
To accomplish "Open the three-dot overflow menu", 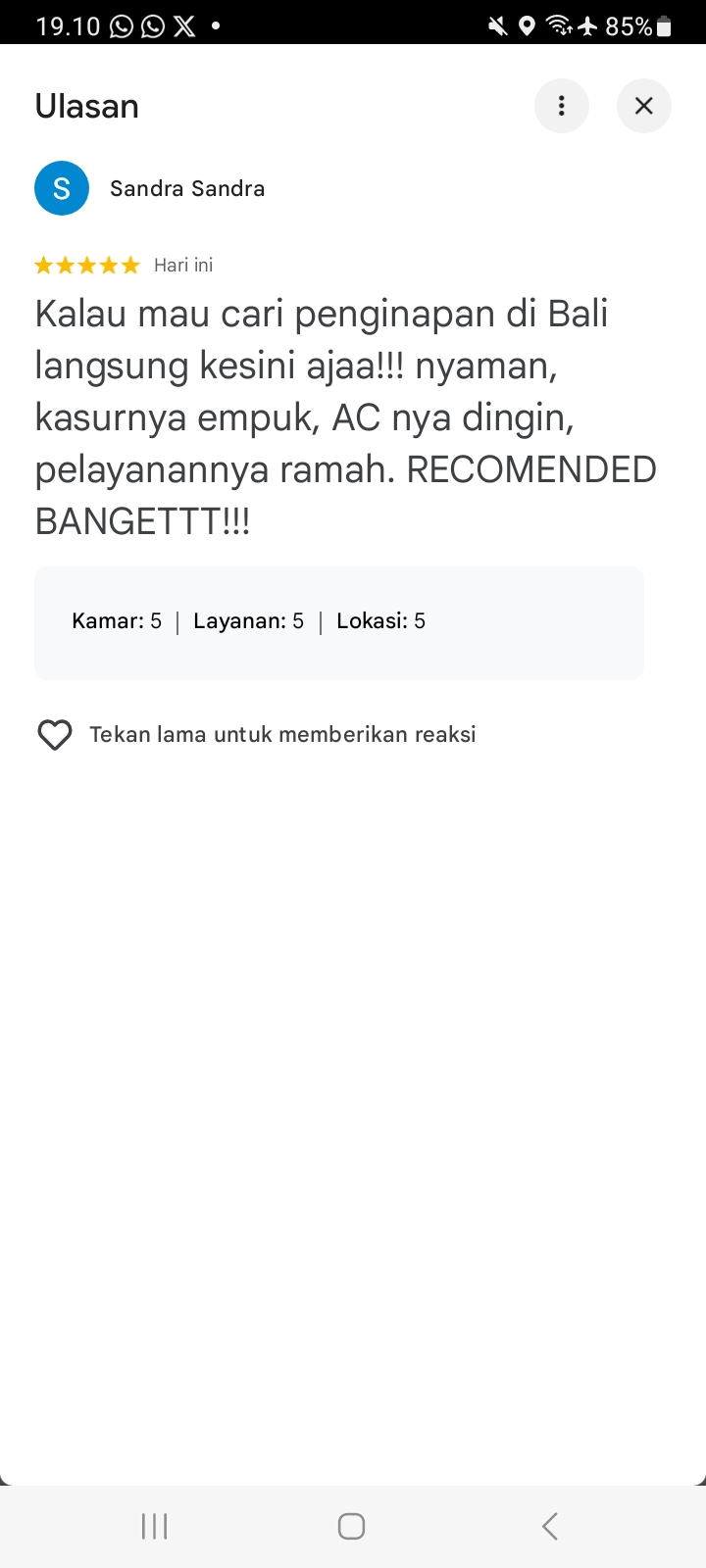I will coord(561,106).
